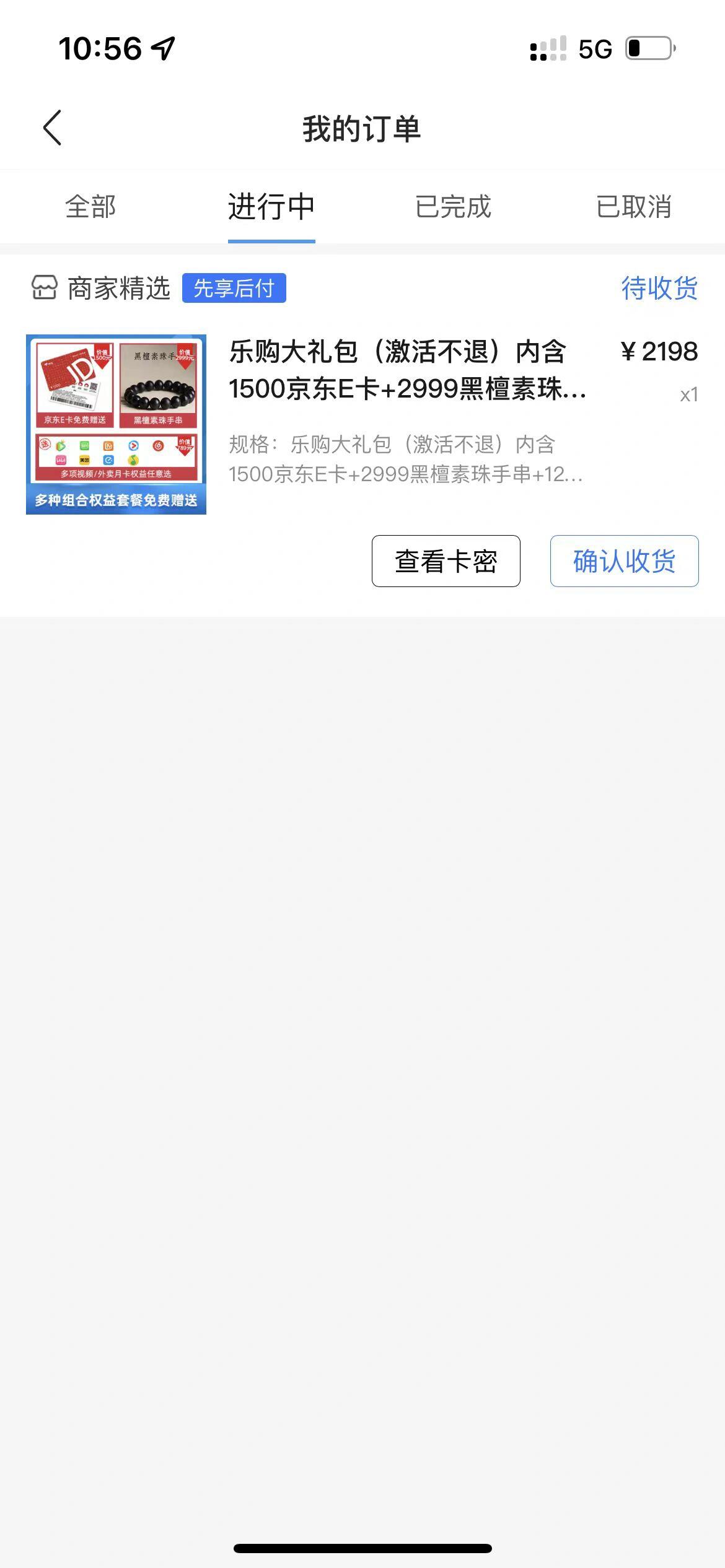Open 乐购大礼包 order details
The width and height of the screenshot is (725, 1568).
pos(407,370)
